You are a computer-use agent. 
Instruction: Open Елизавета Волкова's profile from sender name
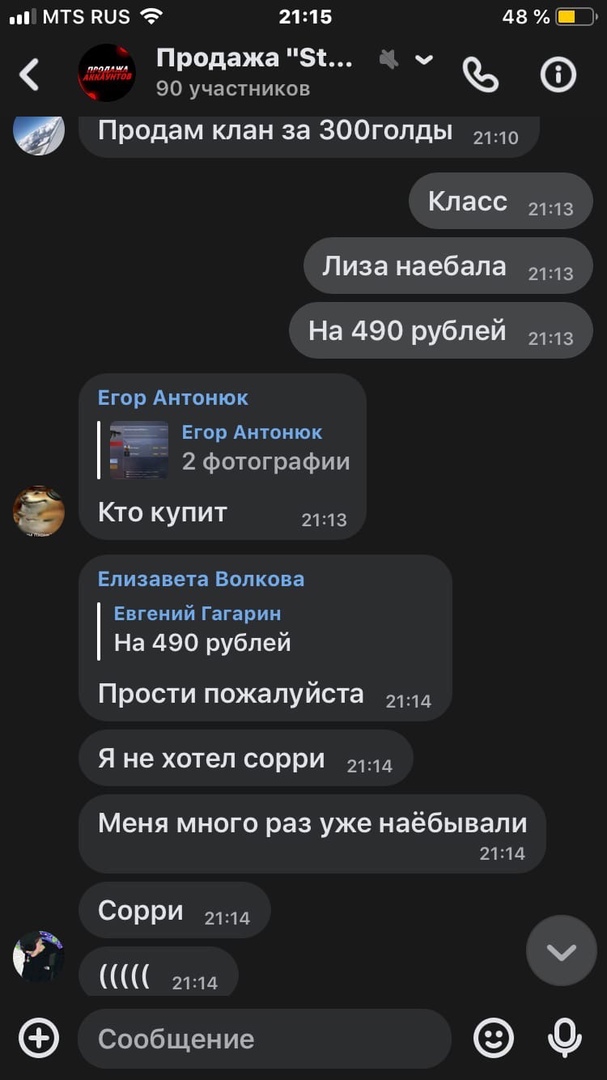[200, 579]
